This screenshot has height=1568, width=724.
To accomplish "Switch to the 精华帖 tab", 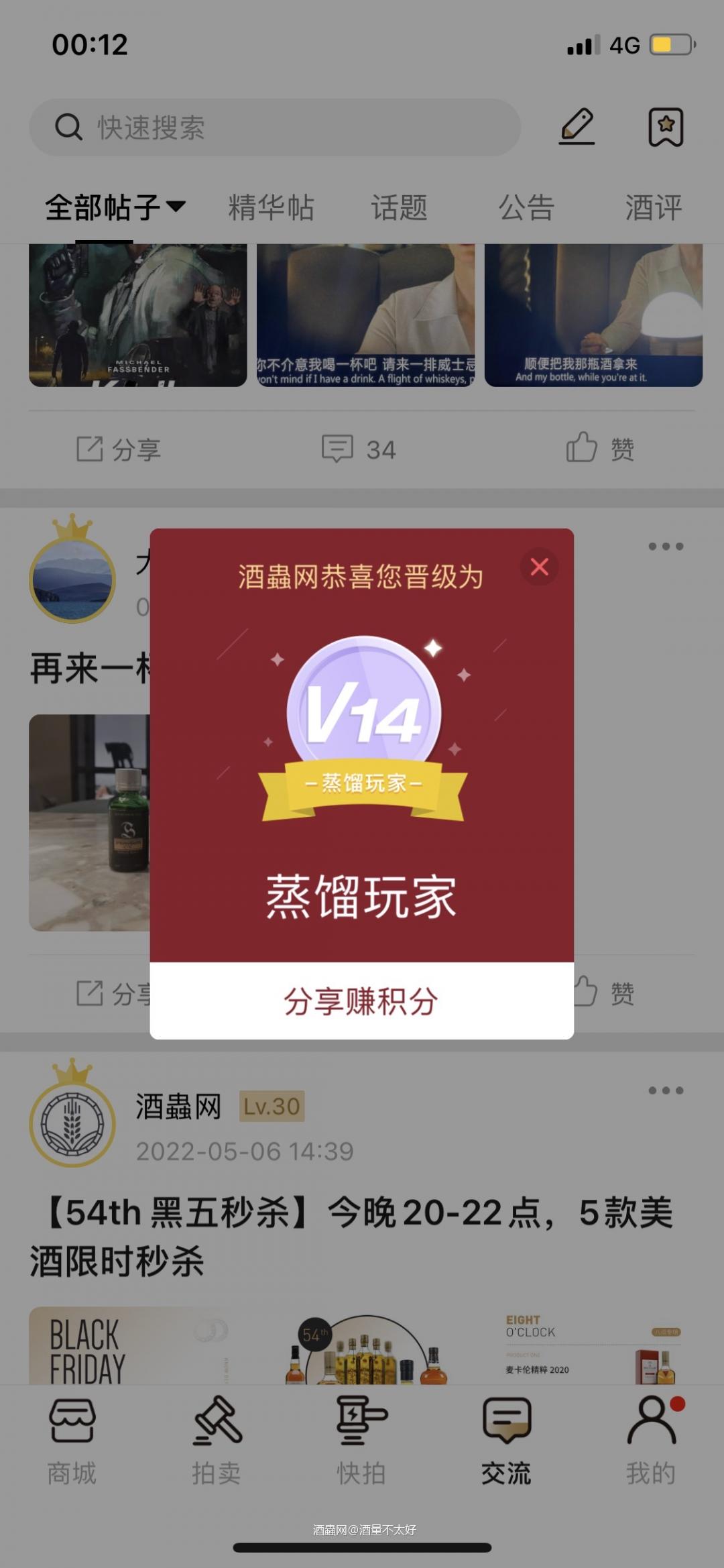I will (270, 207).
